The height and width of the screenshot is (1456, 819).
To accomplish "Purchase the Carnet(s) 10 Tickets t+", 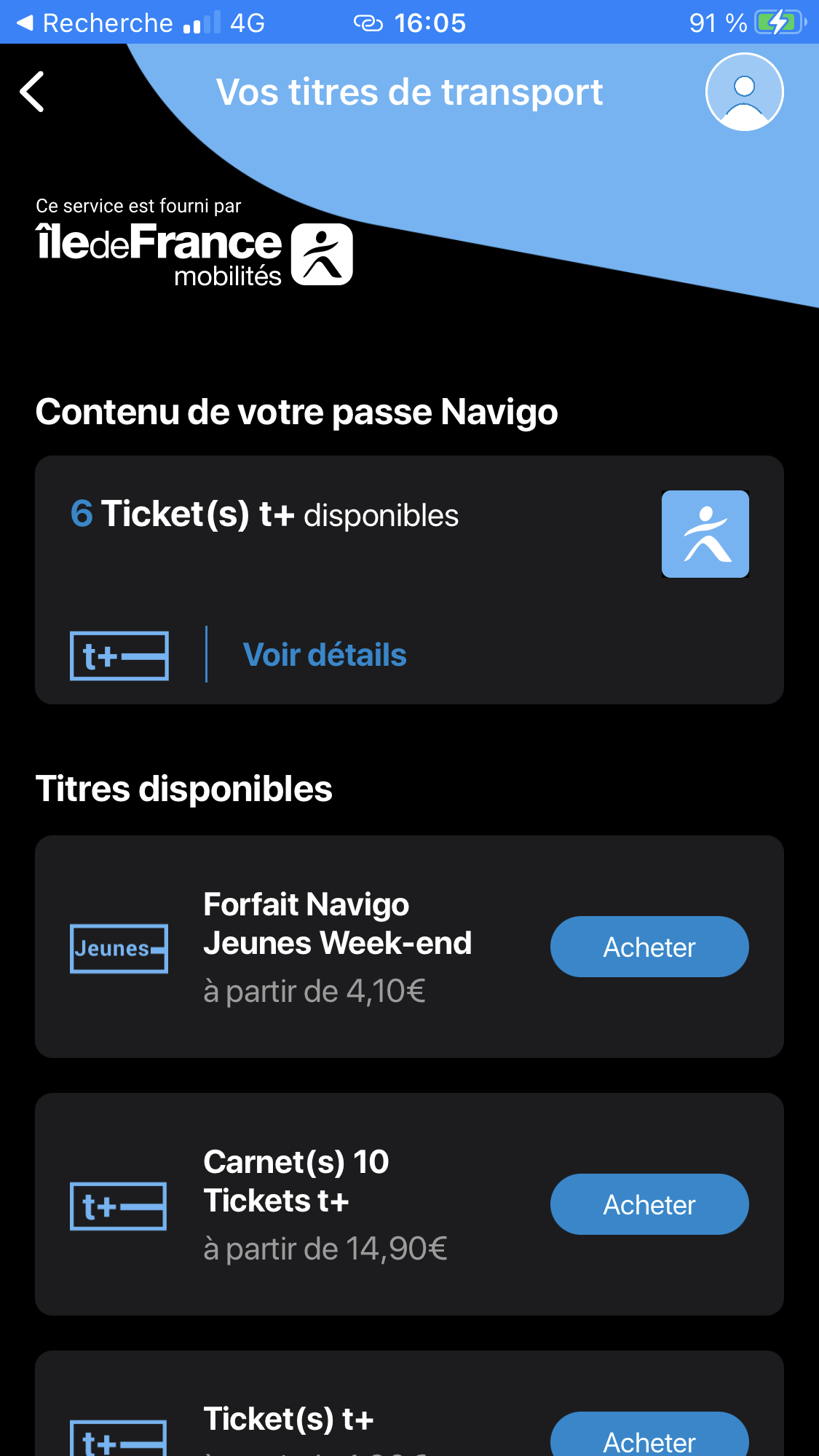I will (649, 1204).
